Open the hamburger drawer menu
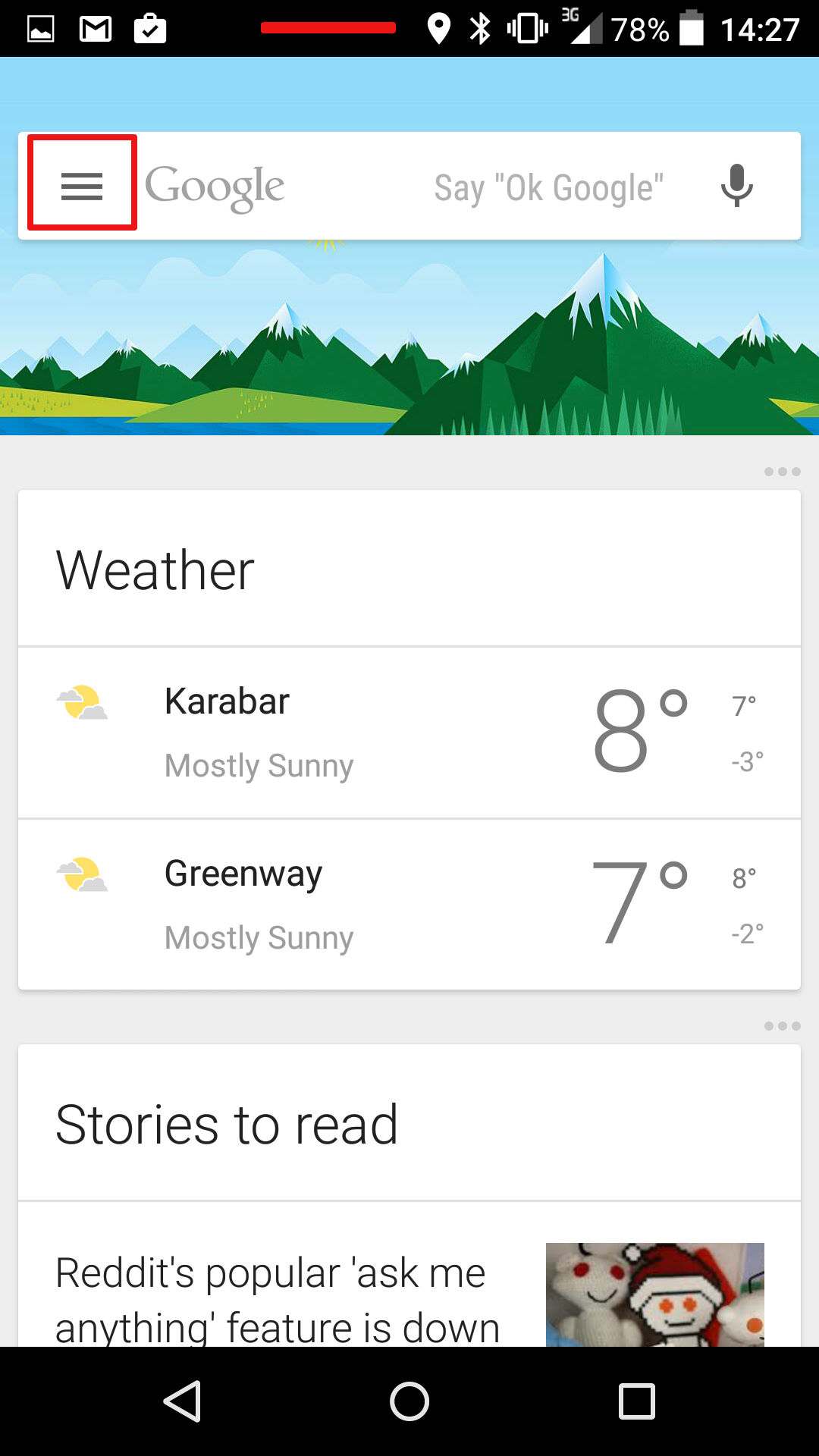The width and height of the screenshot is (819, 1456). 82,186
